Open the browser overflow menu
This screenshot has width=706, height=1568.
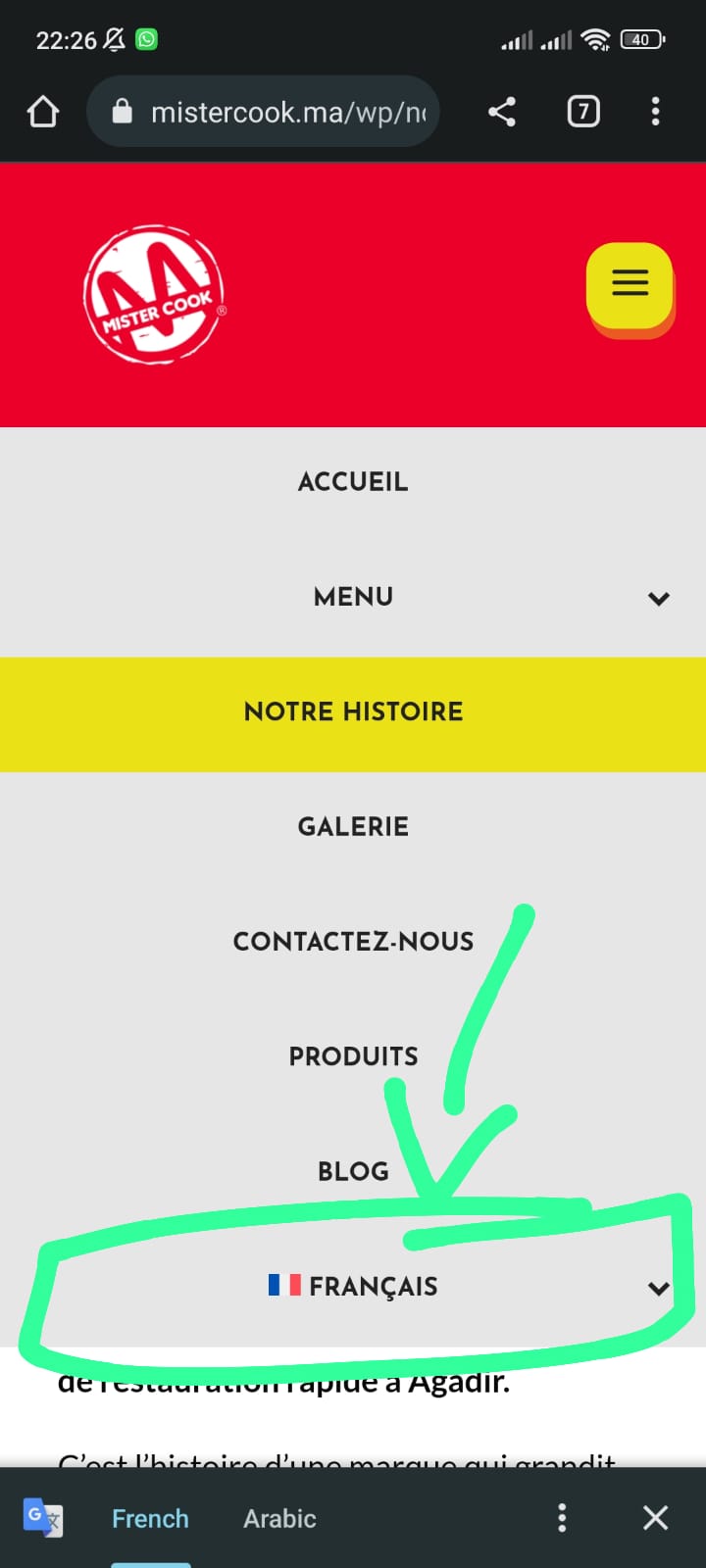coord(655,112)
